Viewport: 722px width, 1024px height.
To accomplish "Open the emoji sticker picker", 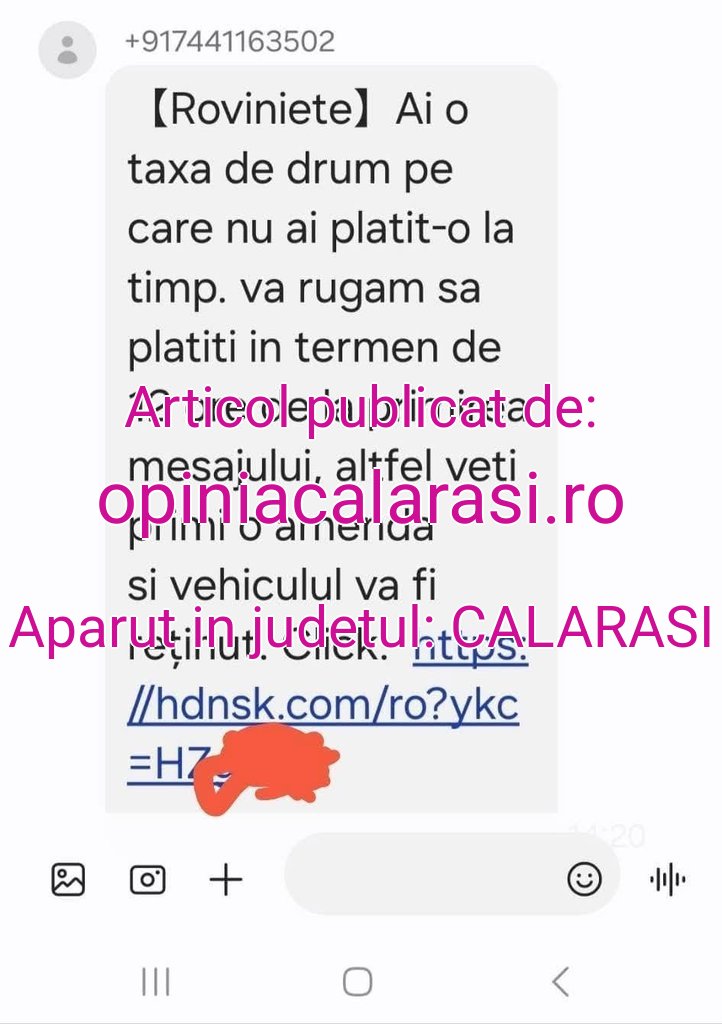I will [584, 879].
